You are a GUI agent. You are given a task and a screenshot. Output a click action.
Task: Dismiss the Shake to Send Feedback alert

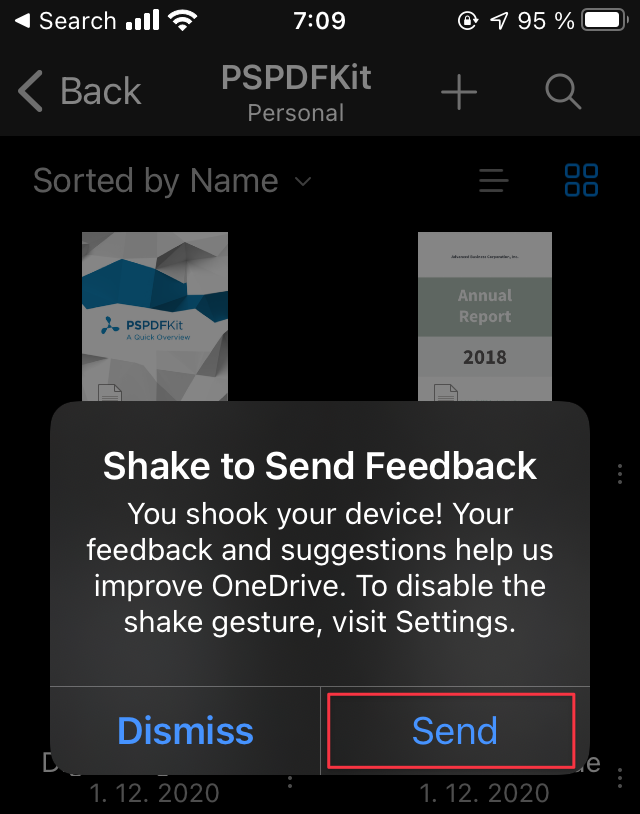click(x=185, y=731)
